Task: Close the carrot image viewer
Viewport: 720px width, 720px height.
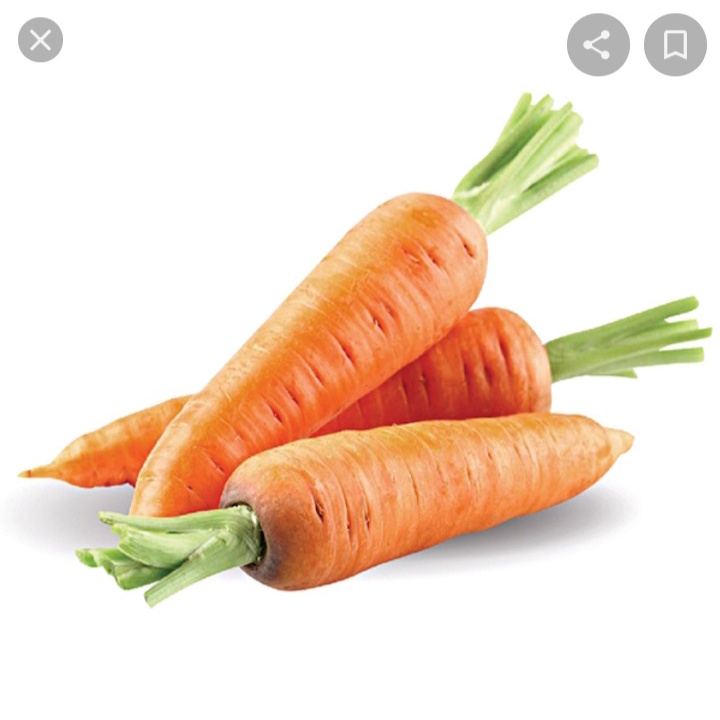Action: [x=40, y=40]
